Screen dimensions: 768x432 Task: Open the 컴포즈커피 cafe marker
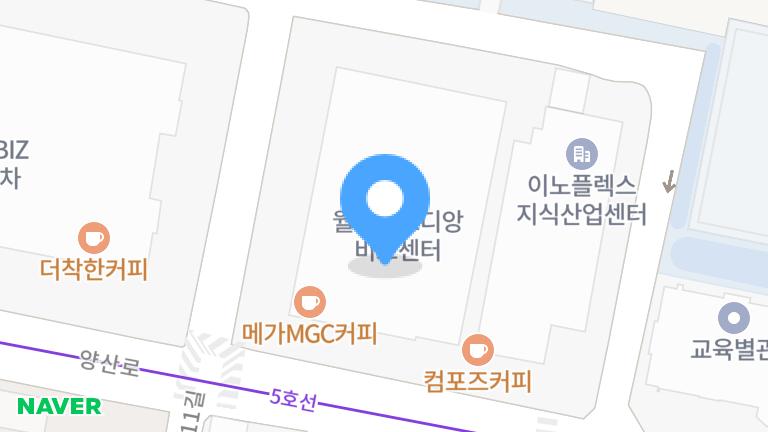coord(478,349)
